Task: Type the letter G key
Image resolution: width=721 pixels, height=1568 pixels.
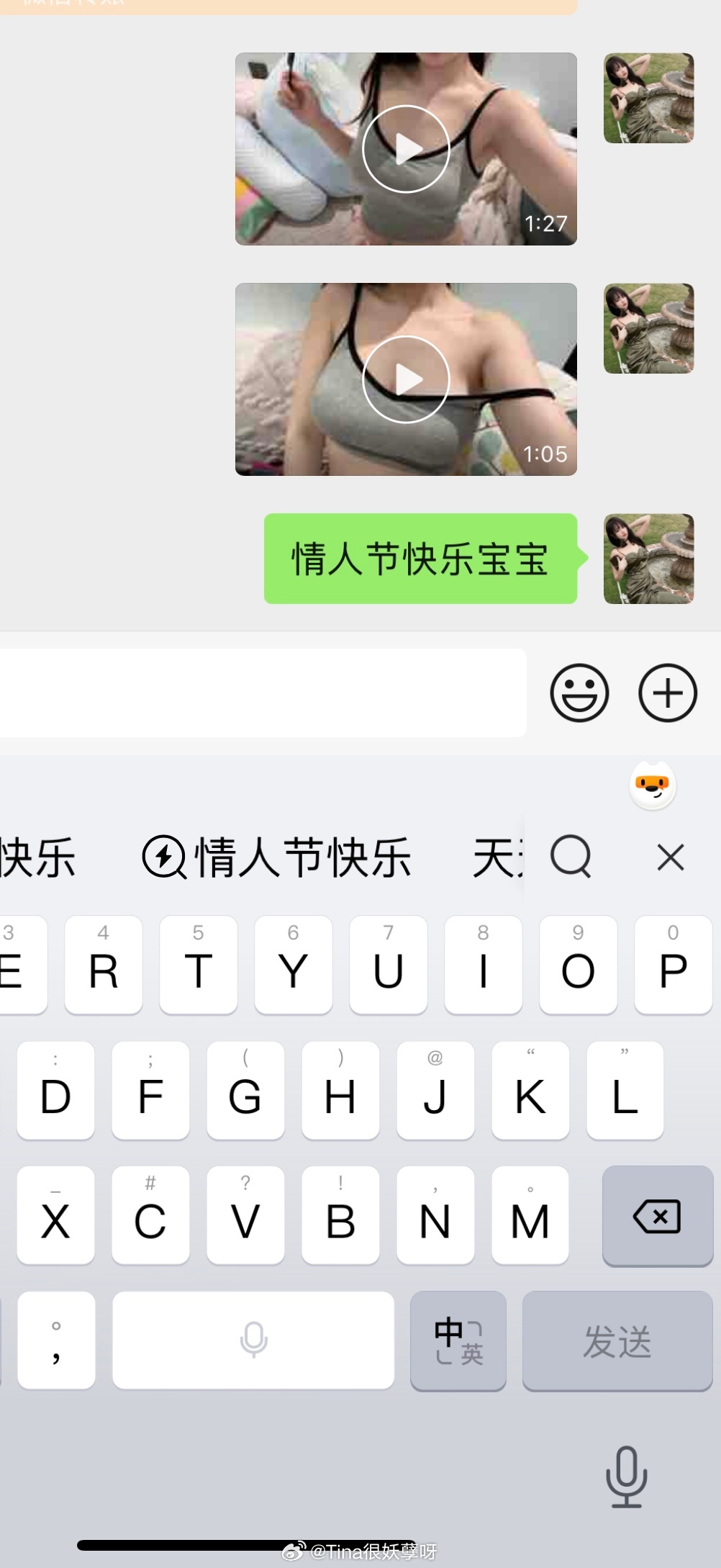Action: click(245, 1091)
